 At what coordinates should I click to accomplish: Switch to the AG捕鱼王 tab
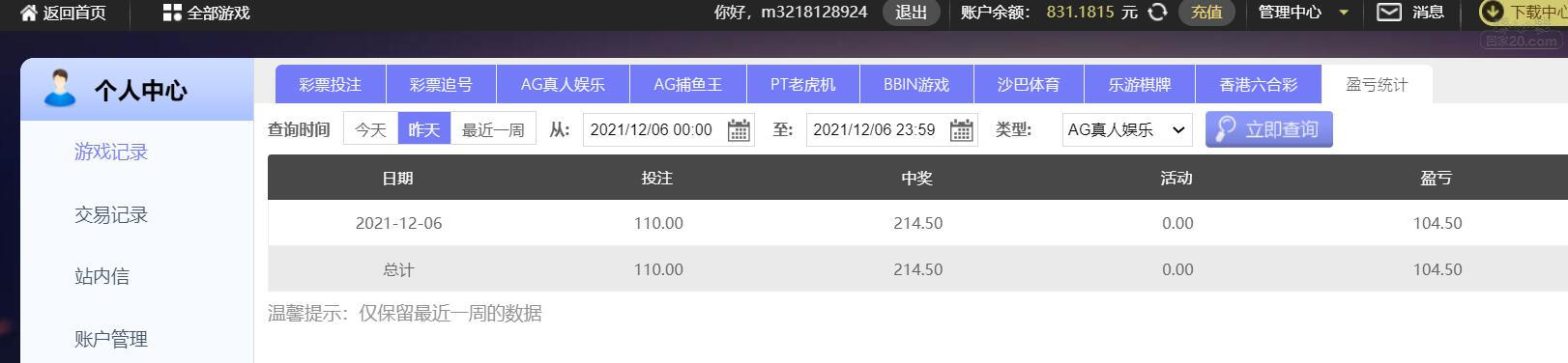(x=687, y=85)
